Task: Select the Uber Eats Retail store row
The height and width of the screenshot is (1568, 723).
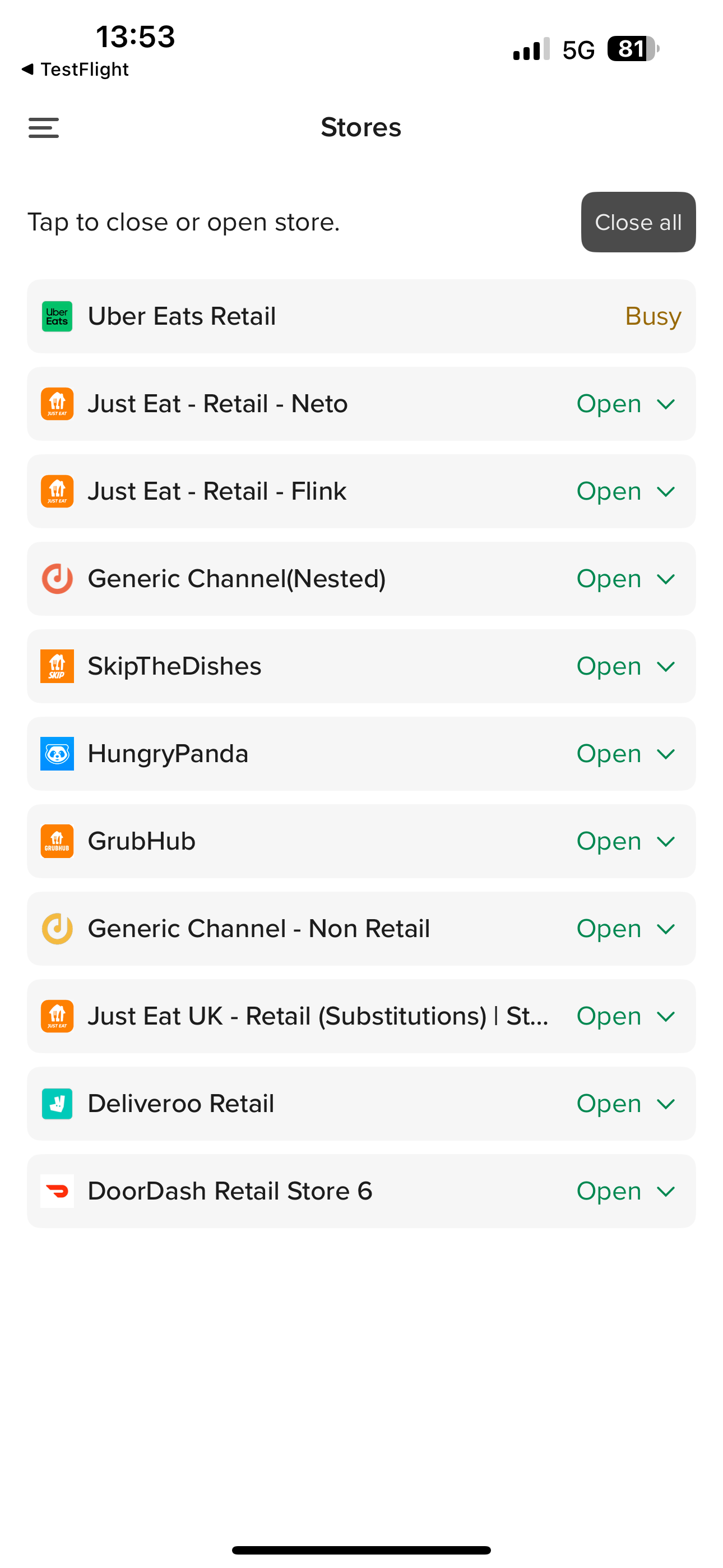Action: pyautogui.click(x=361, y=316)
